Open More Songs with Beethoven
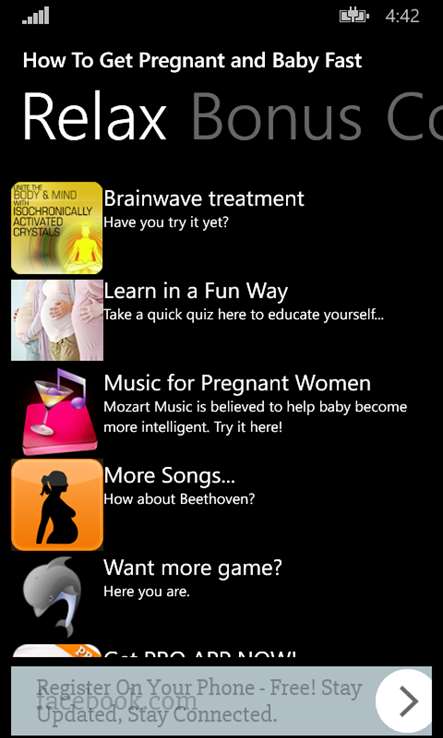The height and width of the screenshot is (738, 443). [x=221, y=505]
